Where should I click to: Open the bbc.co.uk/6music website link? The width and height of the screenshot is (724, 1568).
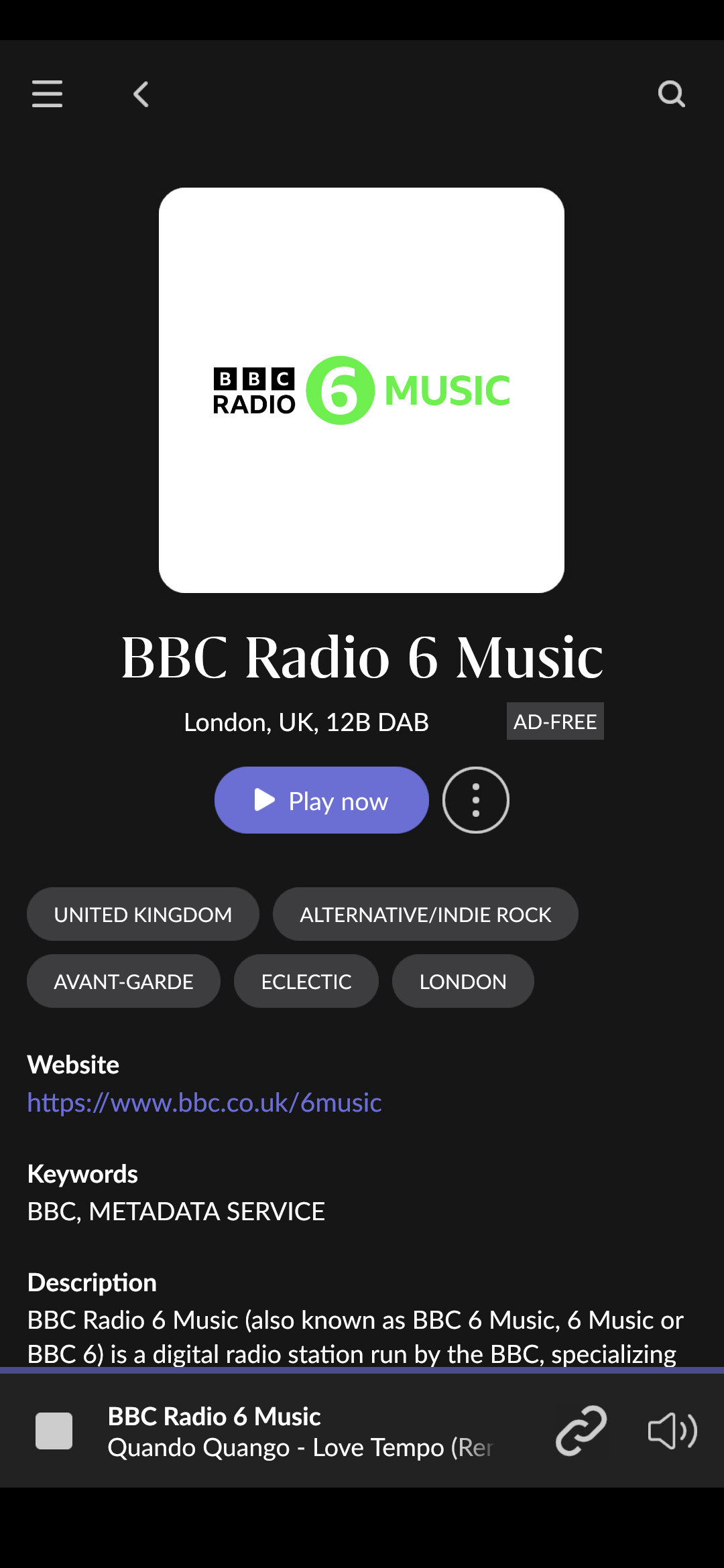[x=204, y=1102]
